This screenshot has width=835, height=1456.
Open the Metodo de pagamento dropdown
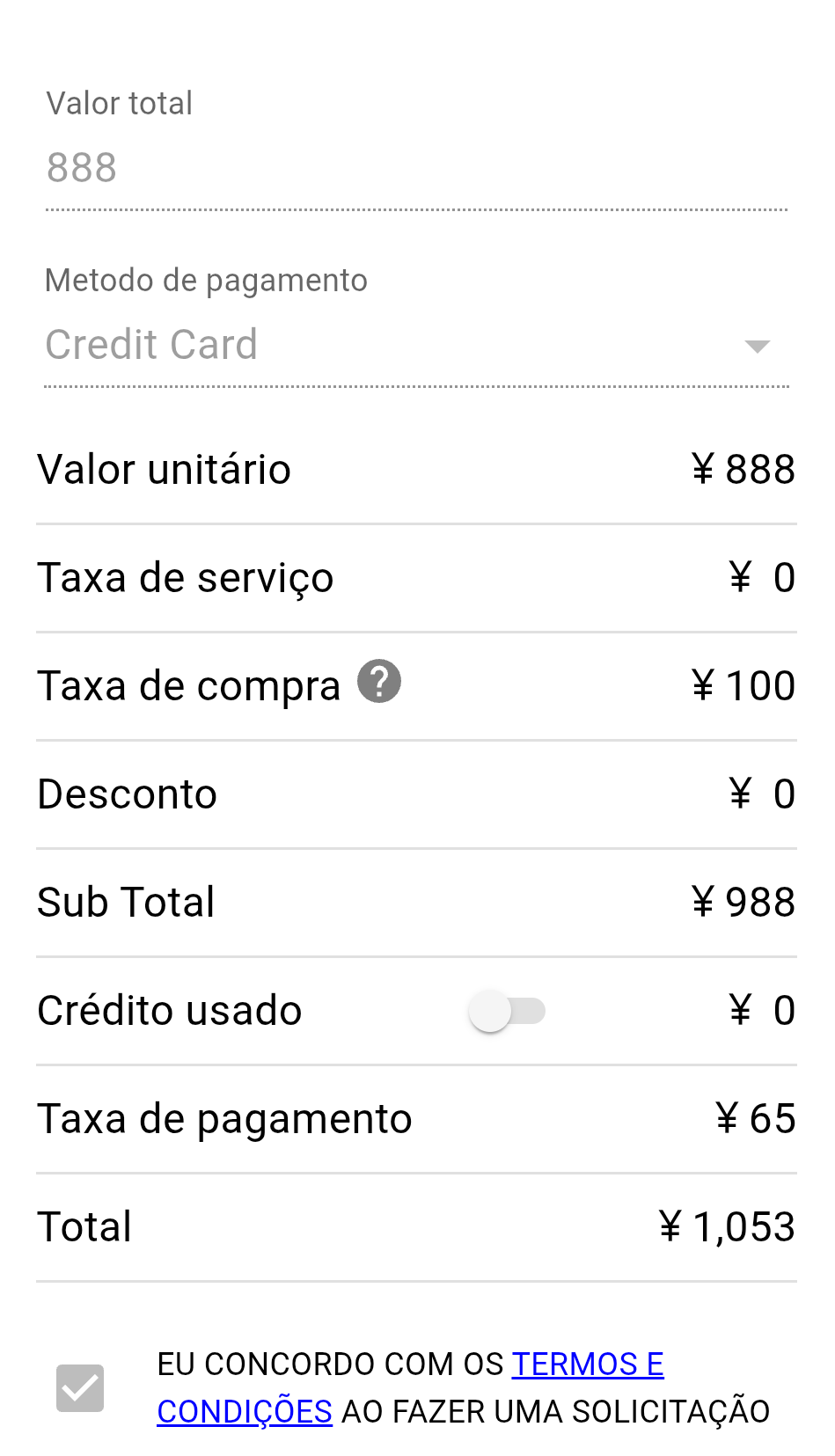click(x=415, y=345)
